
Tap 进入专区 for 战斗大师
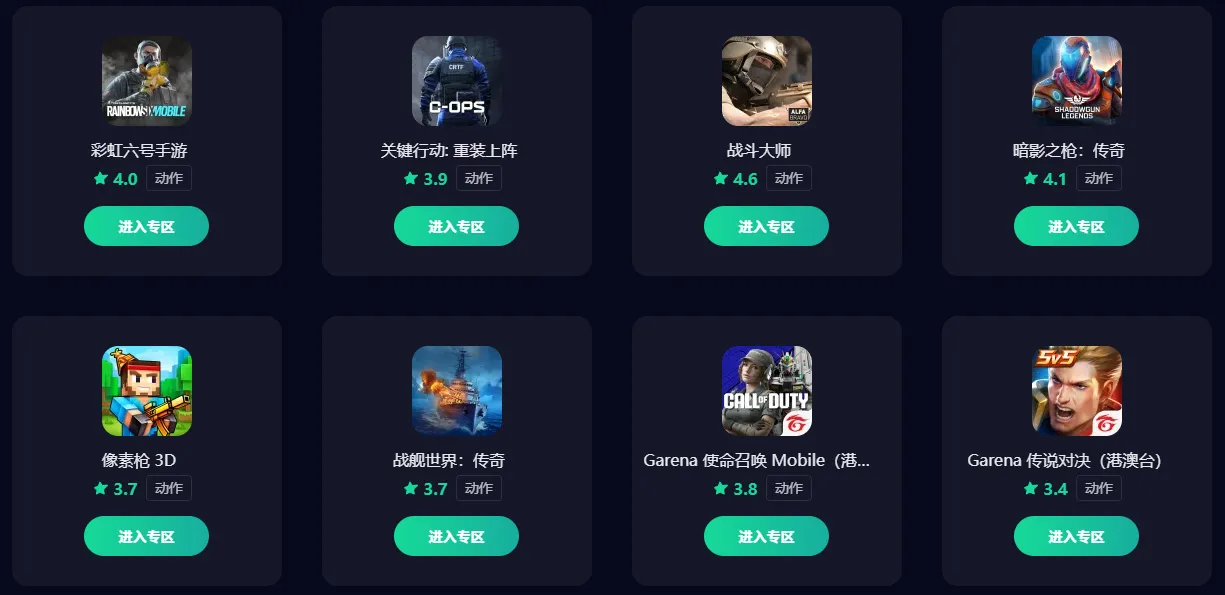pos(766,226)
